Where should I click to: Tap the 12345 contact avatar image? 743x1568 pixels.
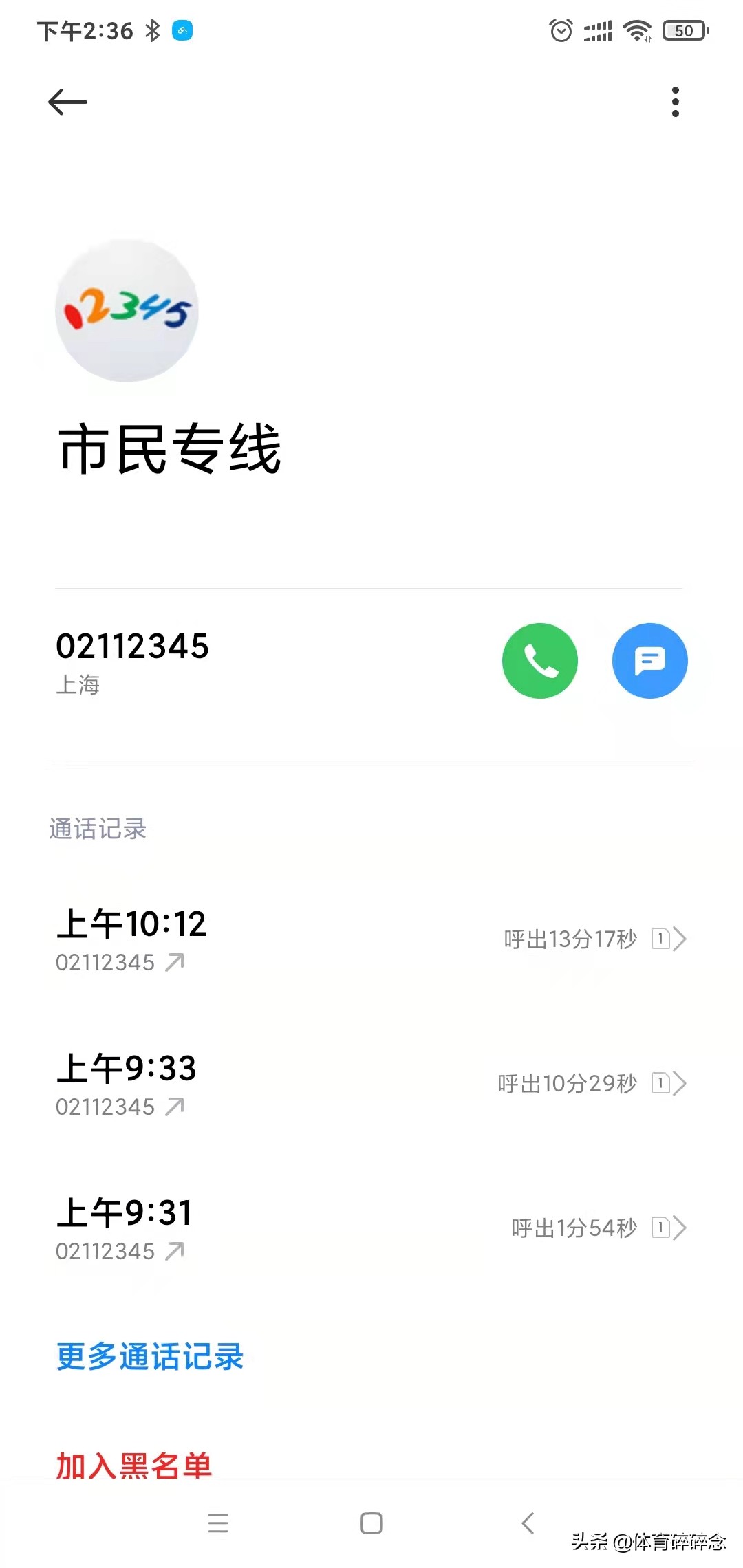(x=126, y=311)
